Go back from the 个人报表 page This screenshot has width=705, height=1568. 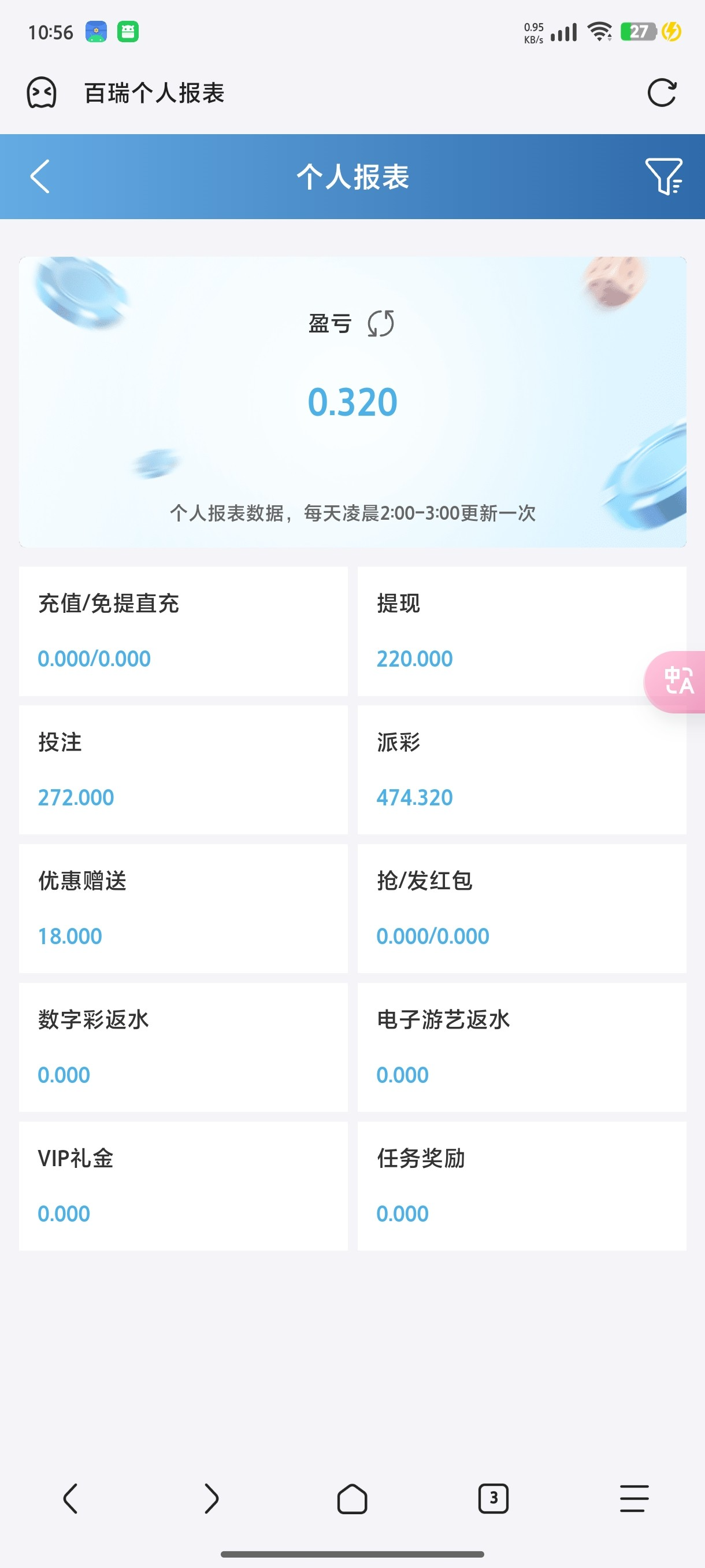click(40, 176)
